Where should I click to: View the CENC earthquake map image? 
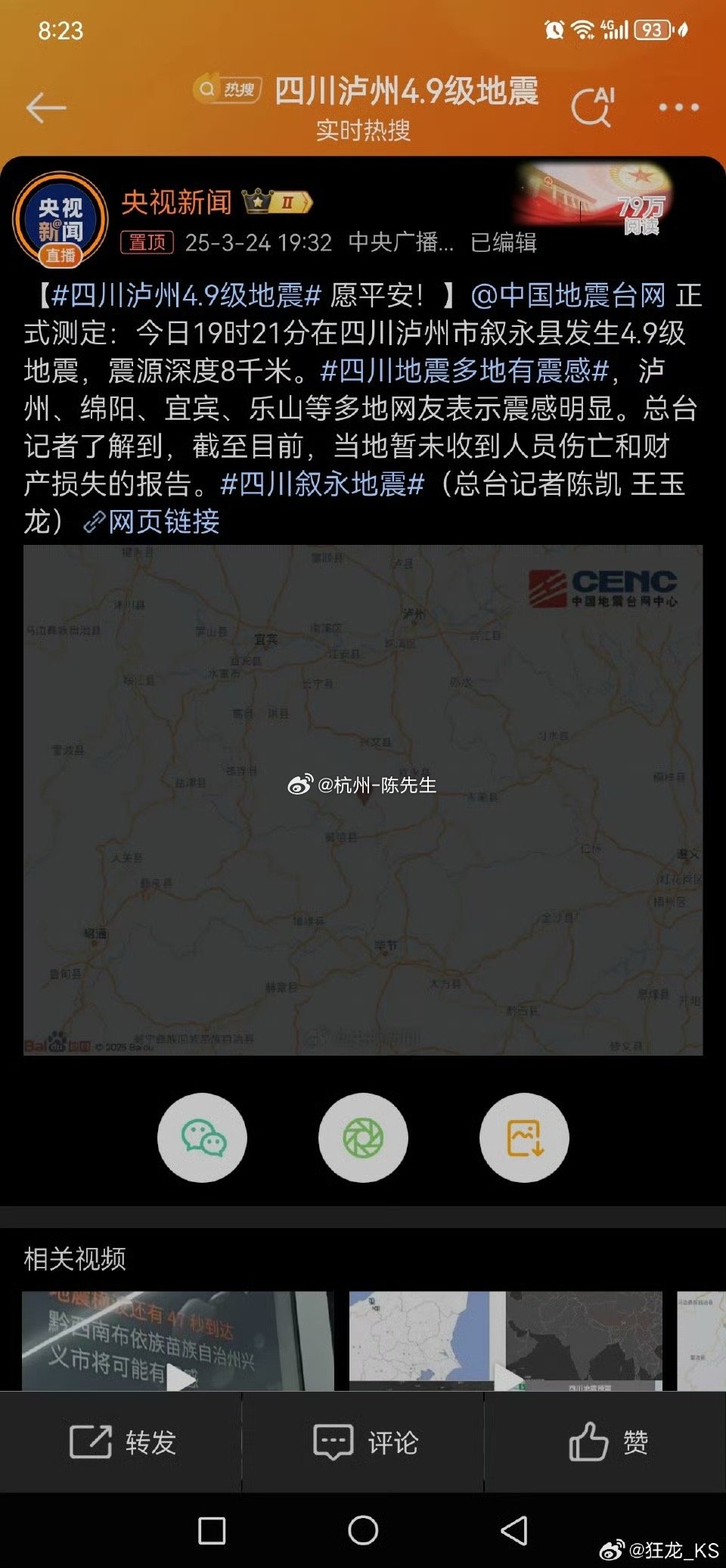pos(363,800)
